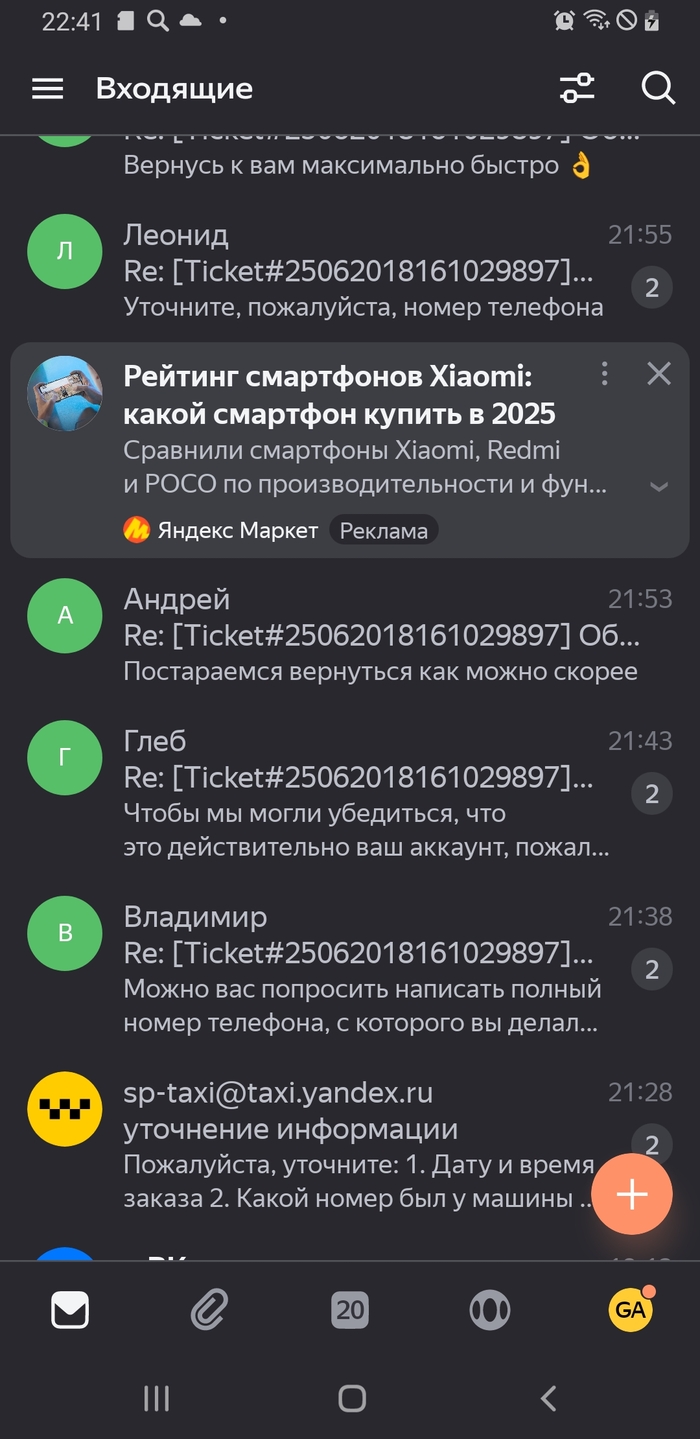Switch to the attachments tab
Viewport: 700px width, 1439px height.
pos(210,1309)
